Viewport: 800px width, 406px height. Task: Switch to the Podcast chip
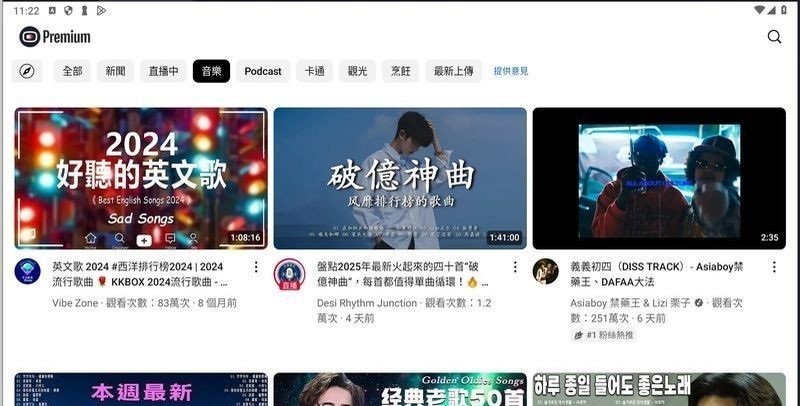point(263,71)
